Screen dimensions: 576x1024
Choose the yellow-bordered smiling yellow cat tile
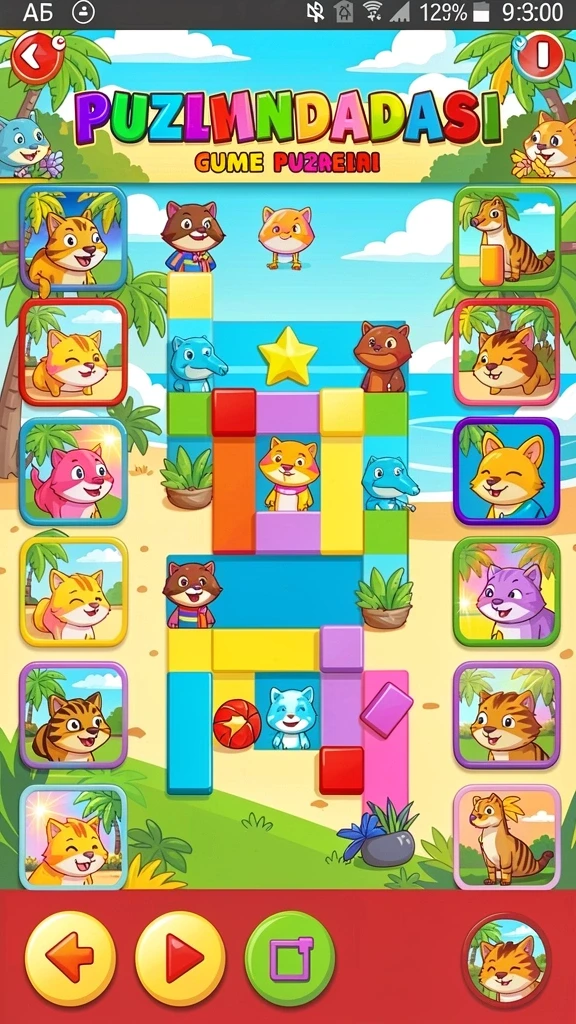(x=73, y=592)
